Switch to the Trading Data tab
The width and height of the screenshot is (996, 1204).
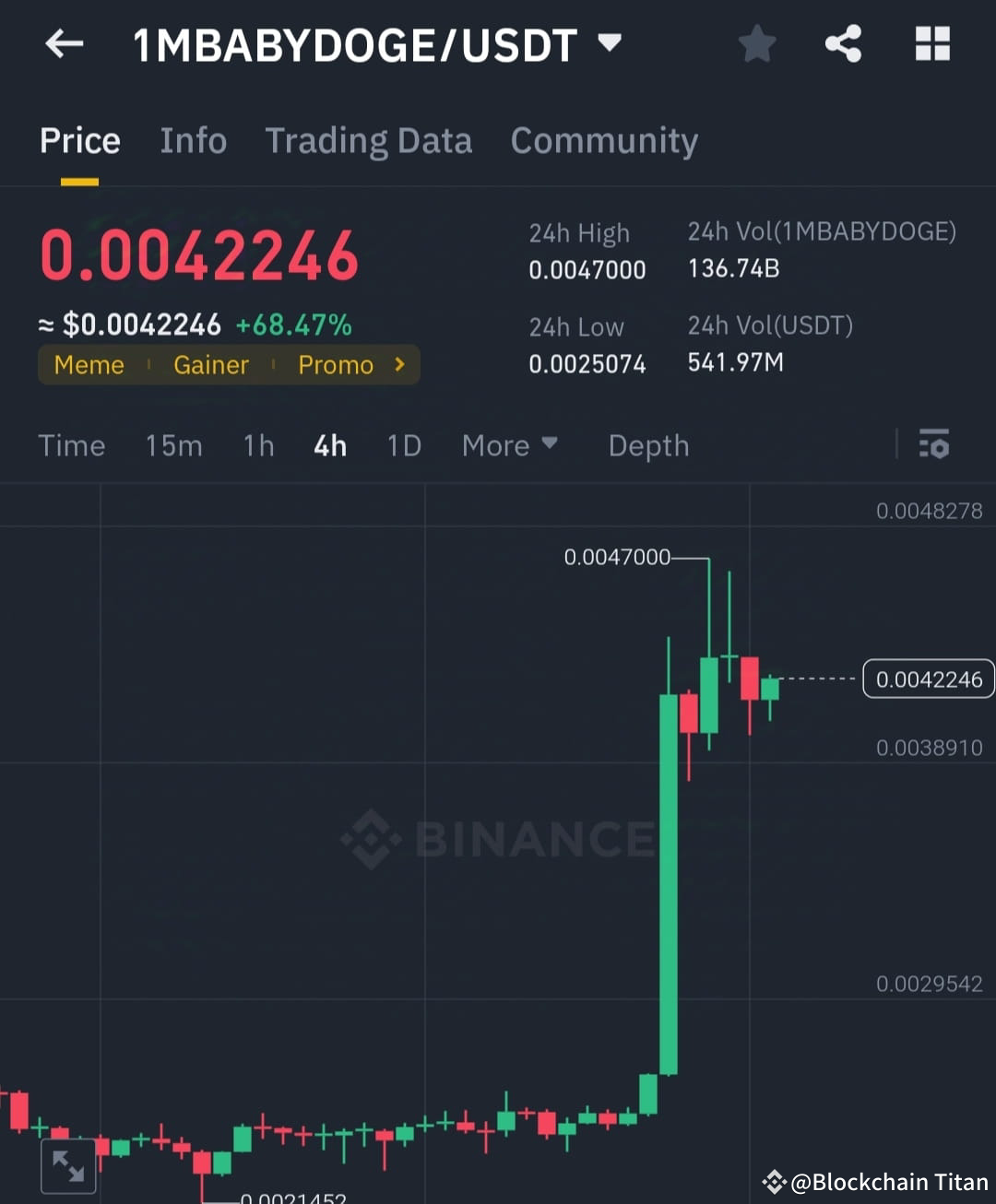click(x=368, y=140)
